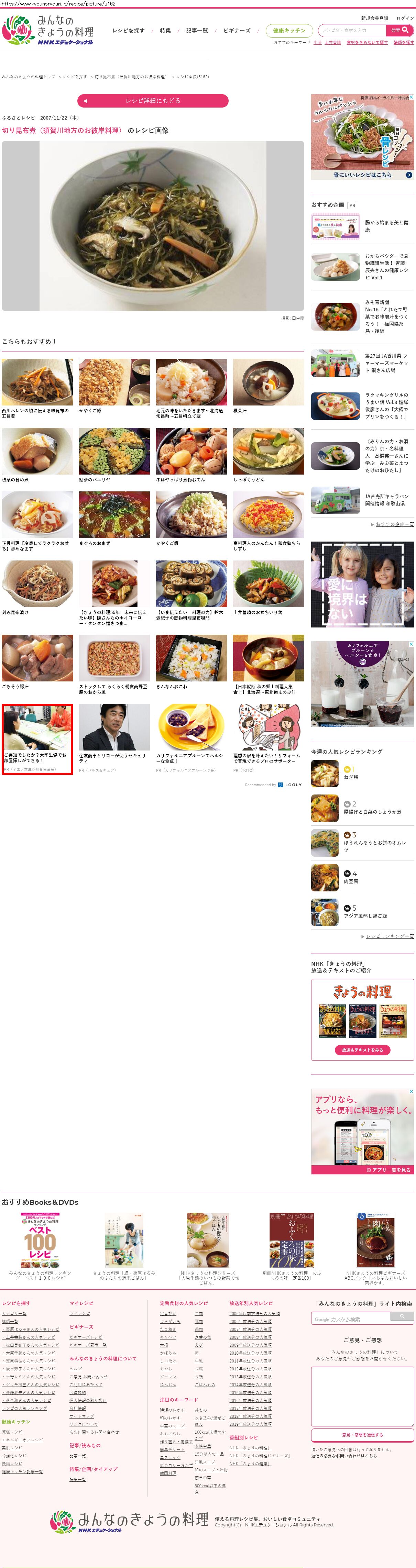
Task: Tap the 検索 search button
Action: 399,30
